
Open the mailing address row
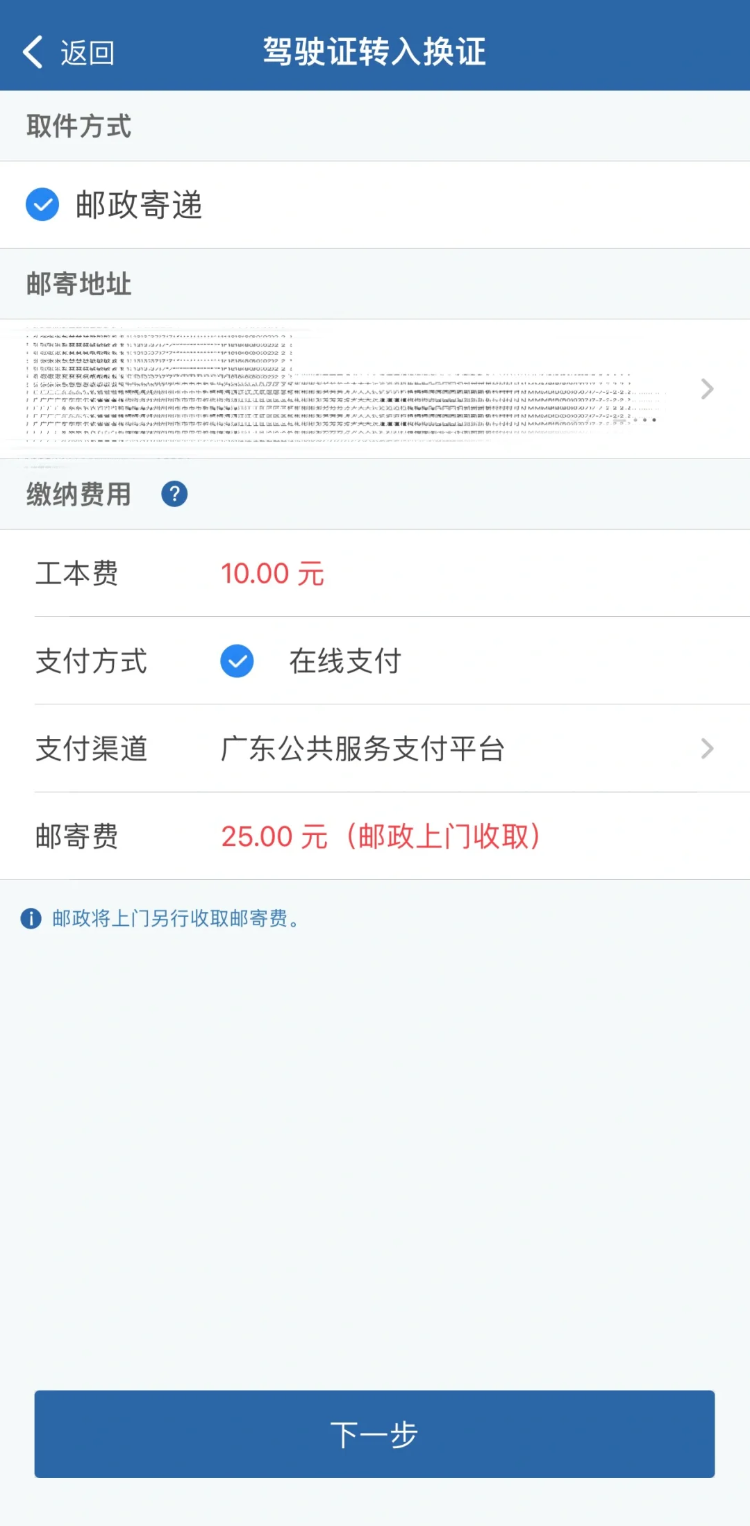click(374, 389)
